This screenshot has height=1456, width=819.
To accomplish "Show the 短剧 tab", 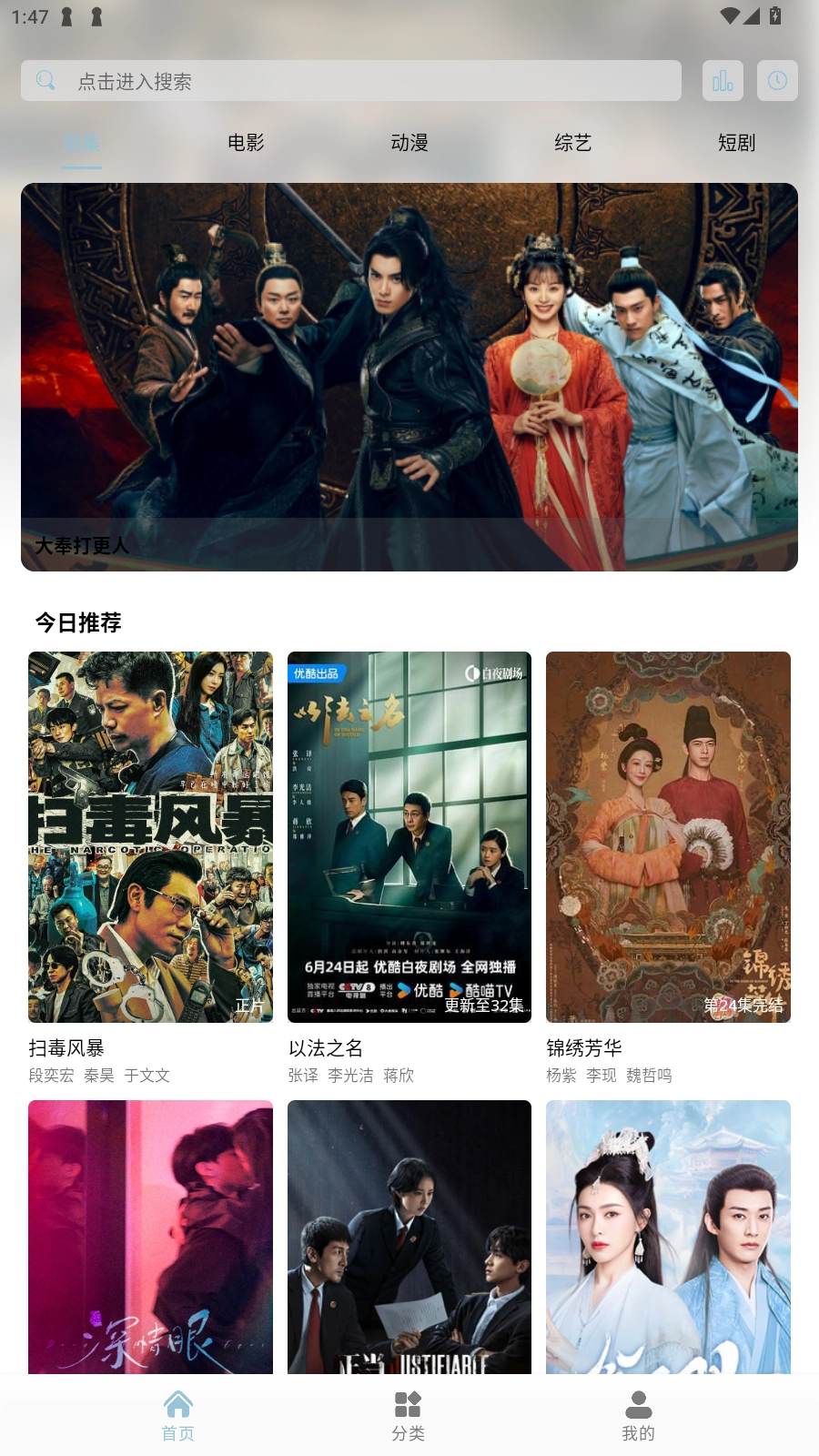I will click(736, 143).
